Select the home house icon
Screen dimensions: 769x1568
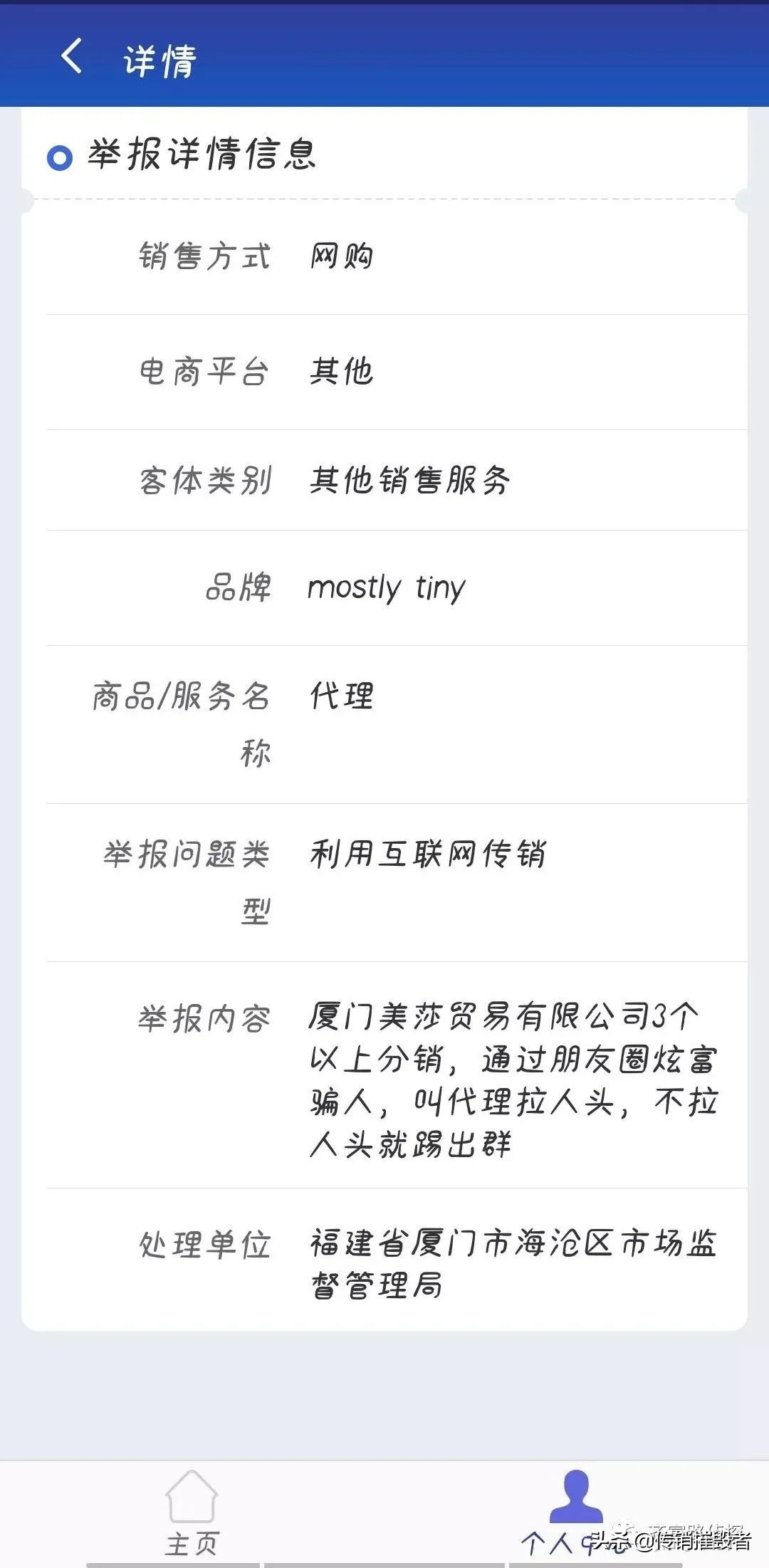[x=191, y=1495]
